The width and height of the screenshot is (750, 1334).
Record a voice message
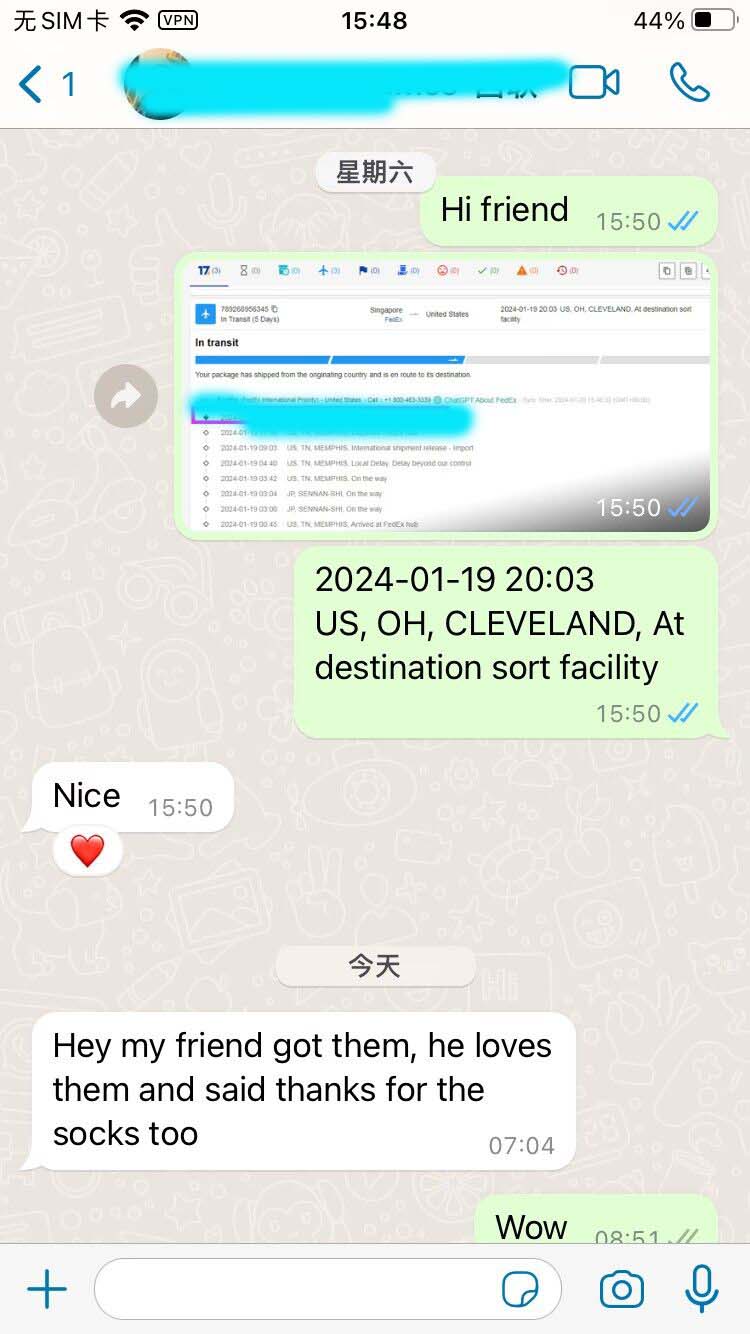click(x=702, y=1290)
